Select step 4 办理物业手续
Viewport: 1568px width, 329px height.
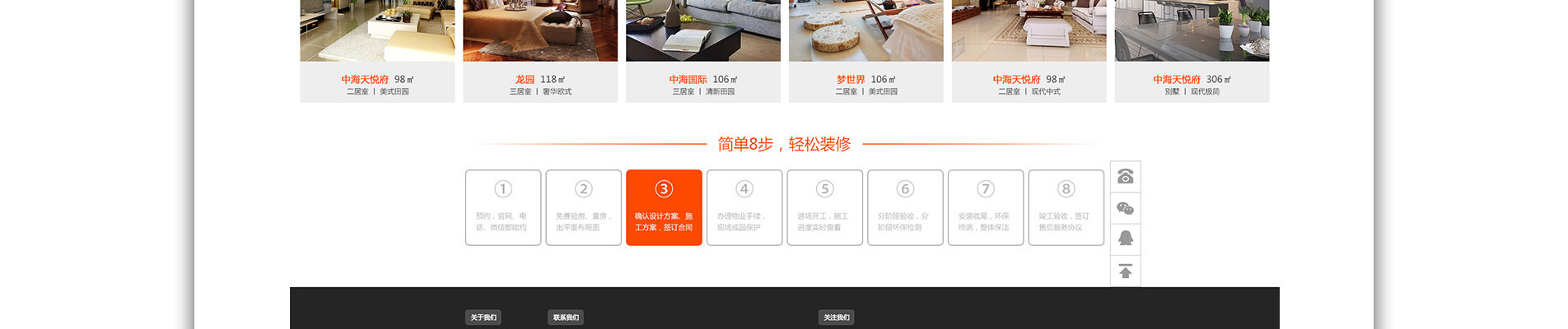click(744, 207)
